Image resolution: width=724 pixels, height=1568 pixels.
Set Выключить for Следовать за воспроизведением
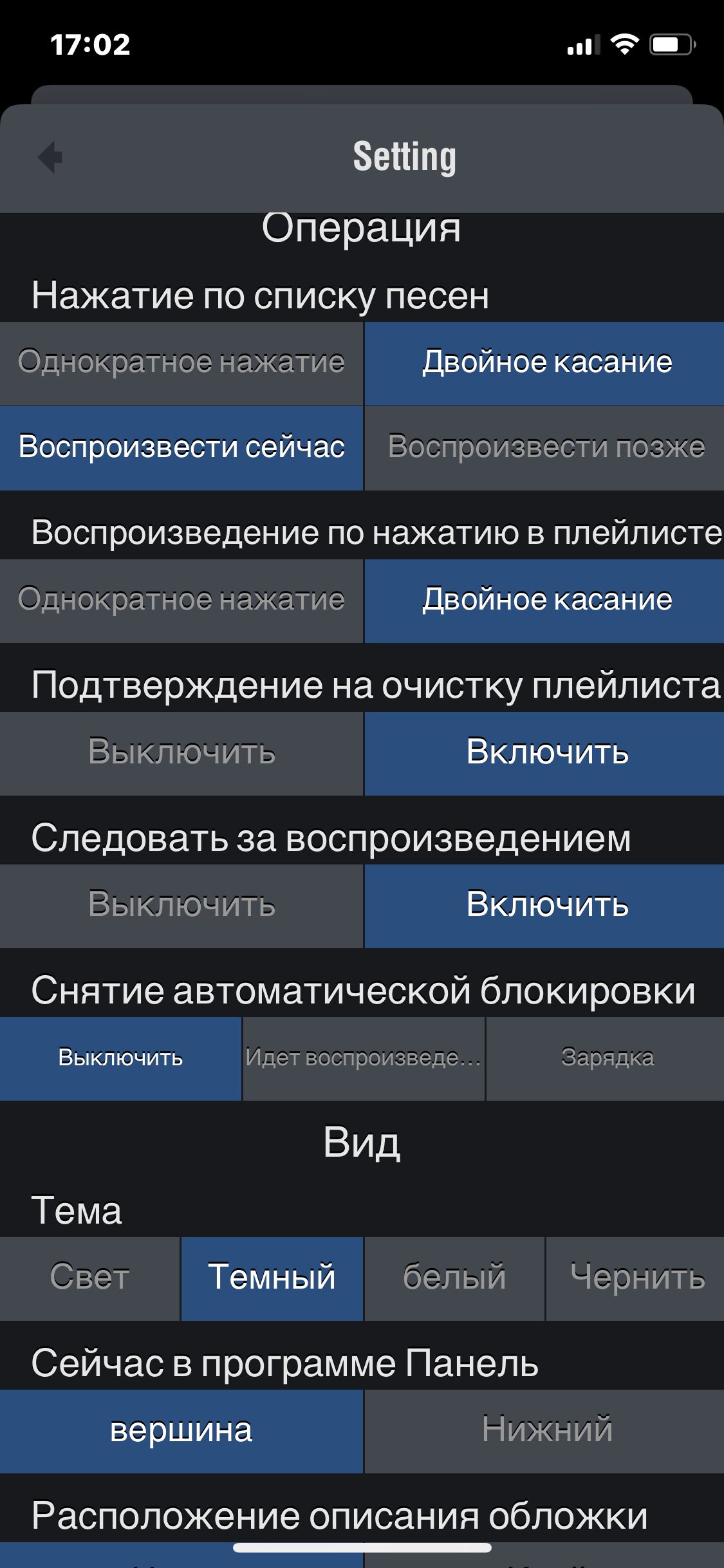[181, 906]
